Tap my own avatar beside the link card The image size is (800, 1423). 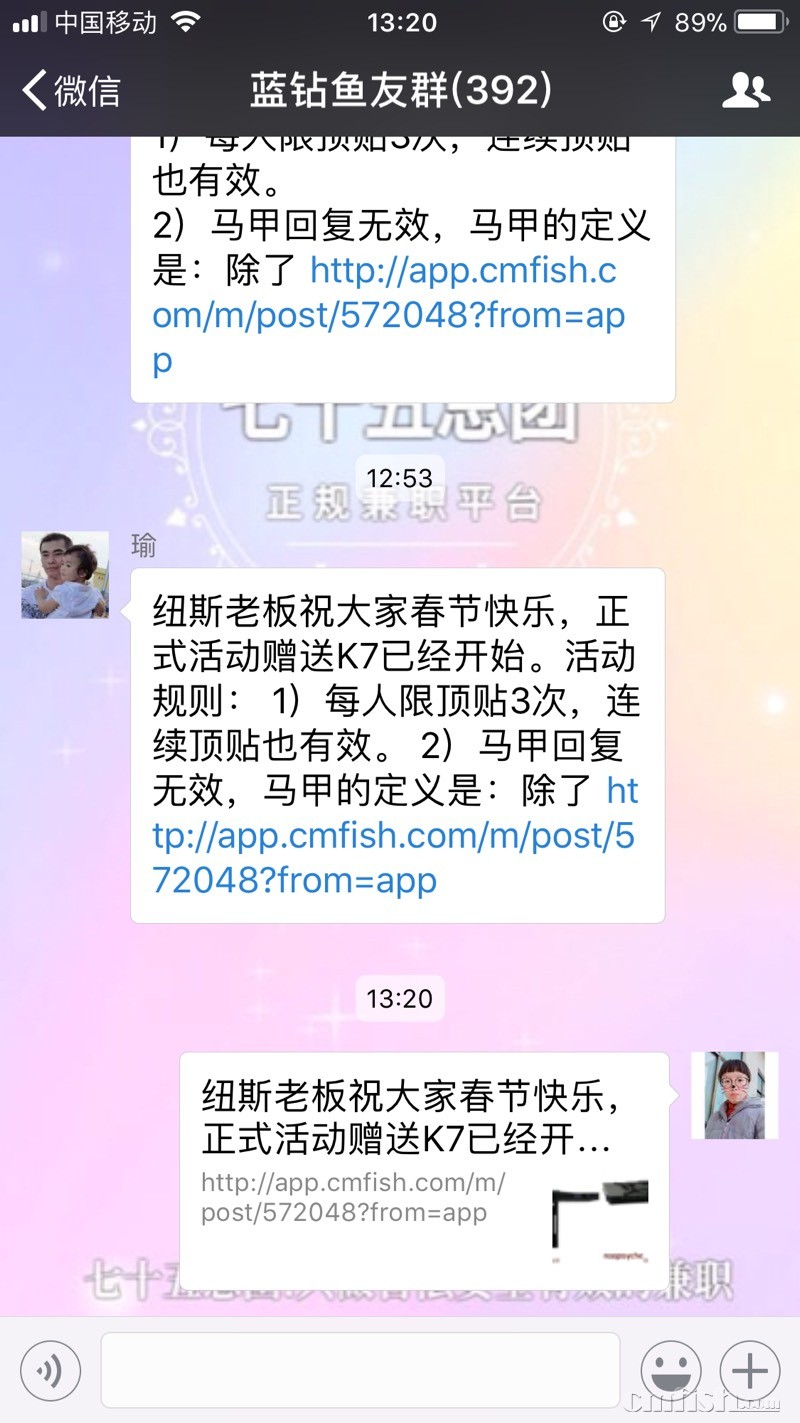coord(734,1095)
